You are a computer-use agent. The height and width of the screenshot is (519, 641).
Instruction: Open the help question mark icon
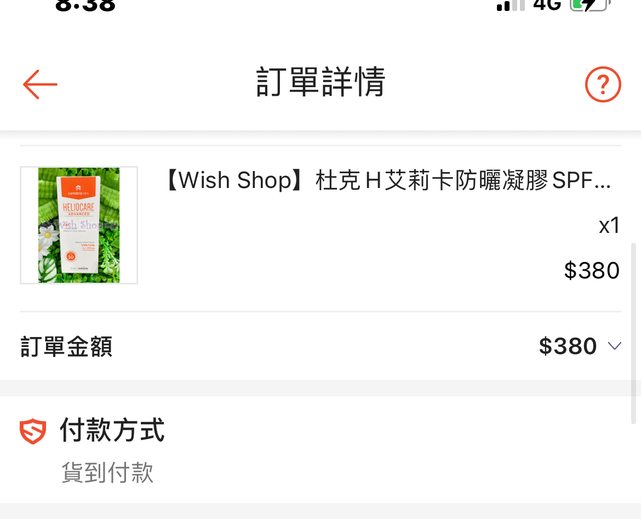603,84
